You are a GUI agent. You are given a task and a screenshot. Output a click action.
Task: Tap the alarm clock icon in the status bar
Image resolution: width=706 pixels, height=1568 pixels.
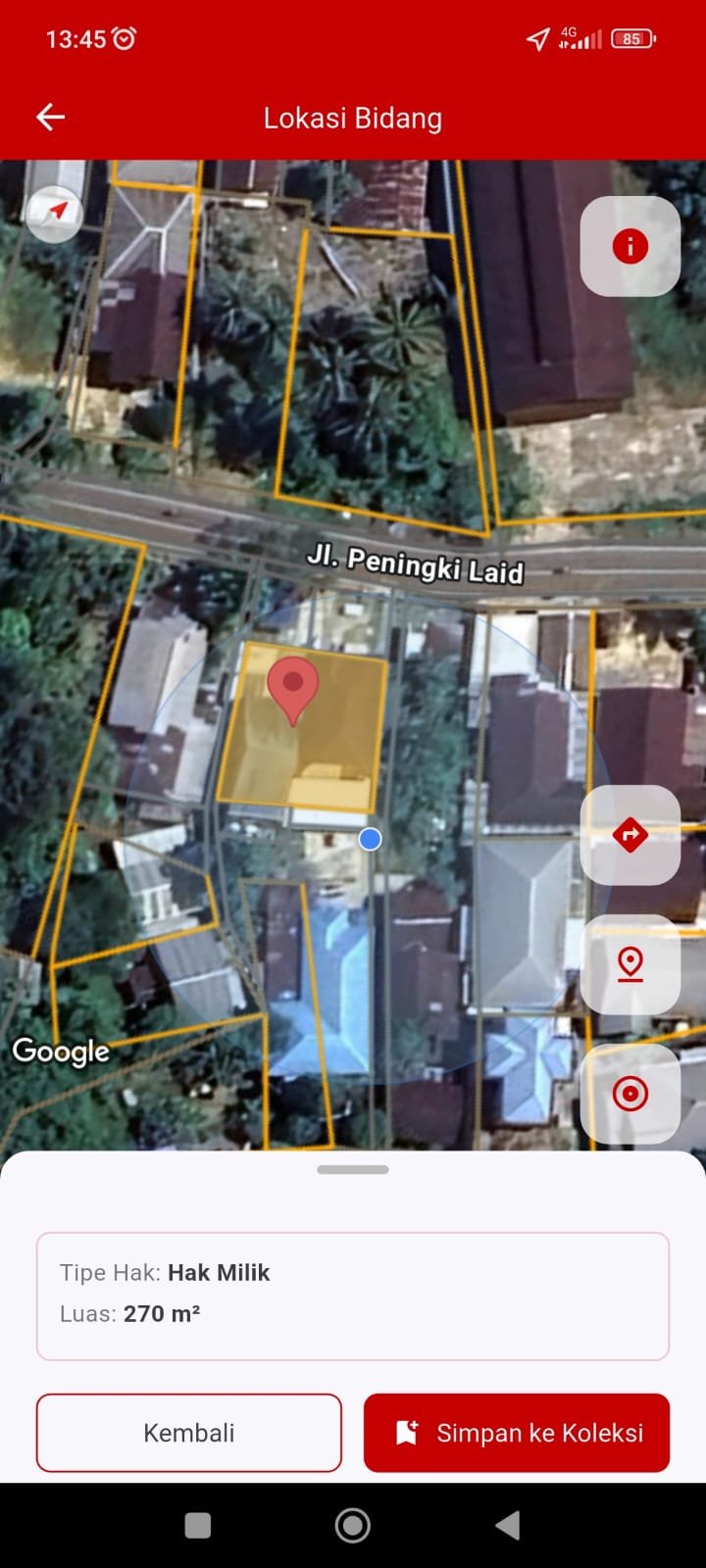tap(126, 39)
